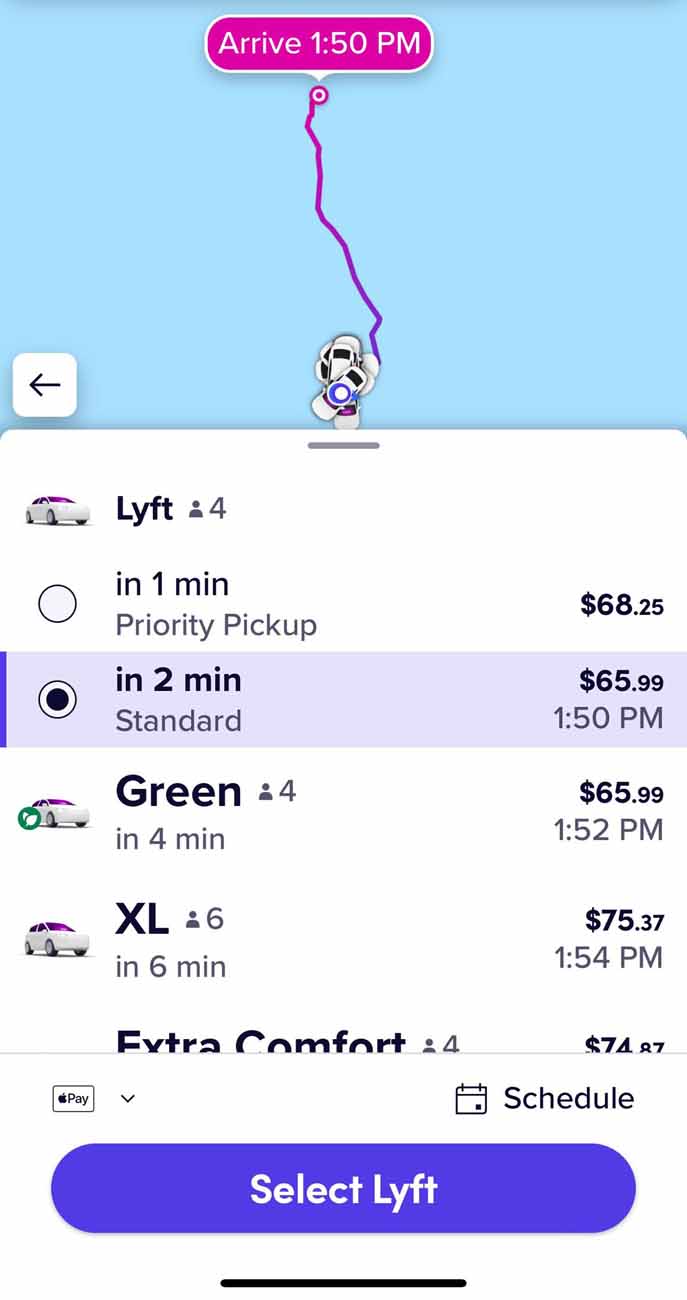Open the Apple Pay payment method dropdown

point(95,1098)
